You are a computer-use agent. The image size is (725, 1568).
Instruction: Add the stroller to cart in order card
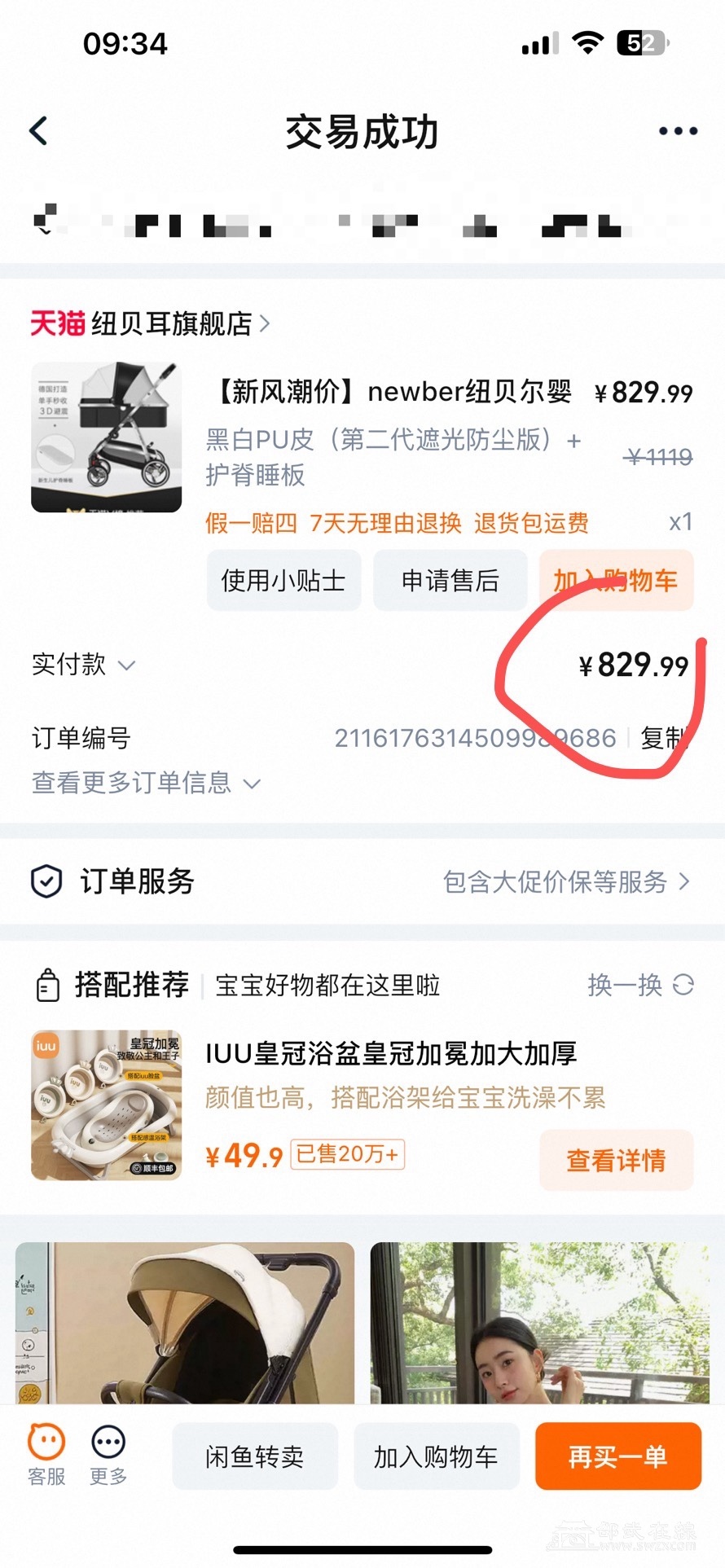point(616,581)
